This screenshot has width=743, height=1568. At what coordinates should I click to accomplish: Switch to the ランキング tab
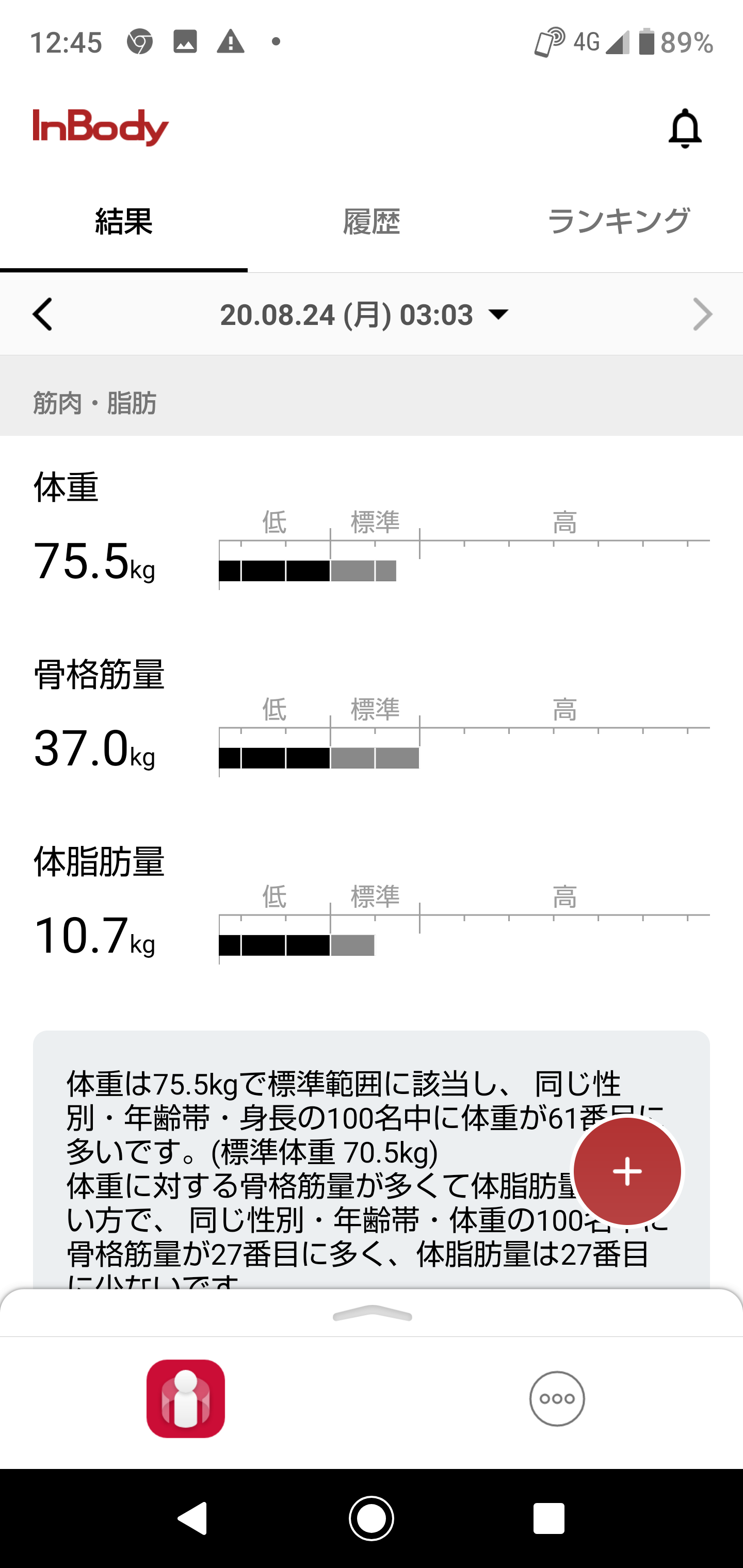[x=618, y=222]
